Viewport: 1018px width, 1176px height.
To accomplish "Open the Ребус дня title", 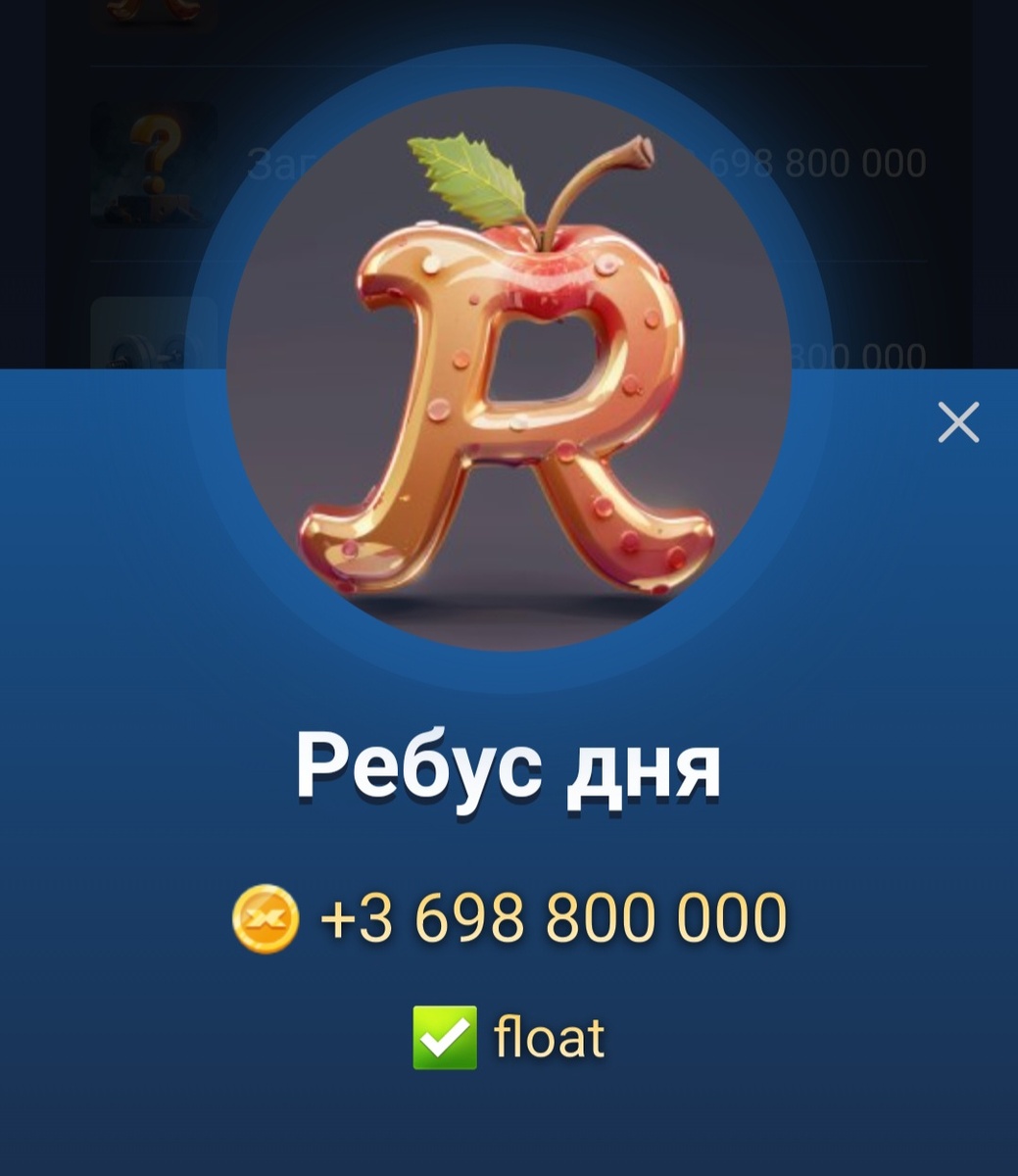I will pyautogui.click(x=509, y=769).
